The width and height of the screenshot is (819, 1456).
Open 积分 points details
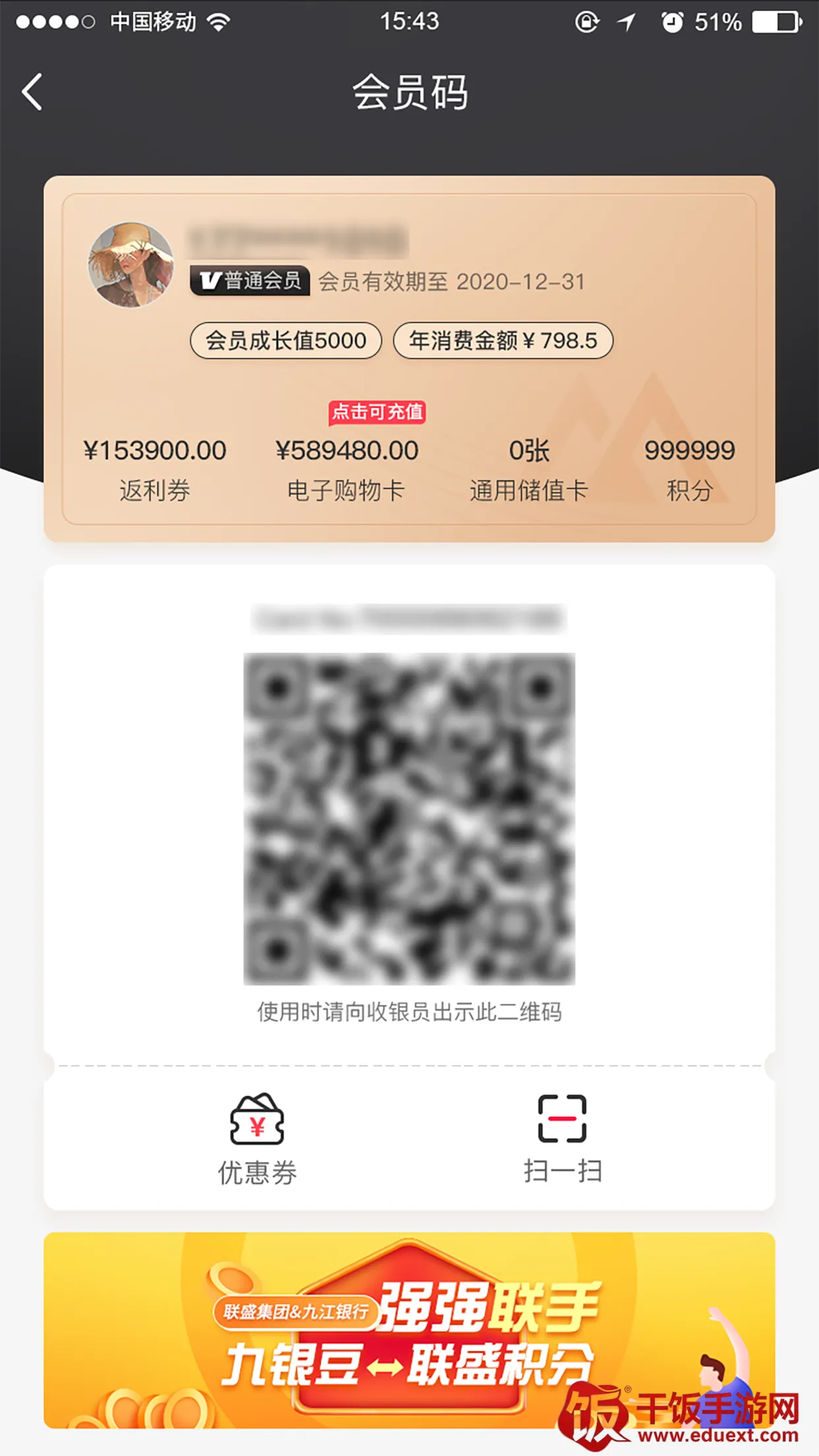(689, 469)
